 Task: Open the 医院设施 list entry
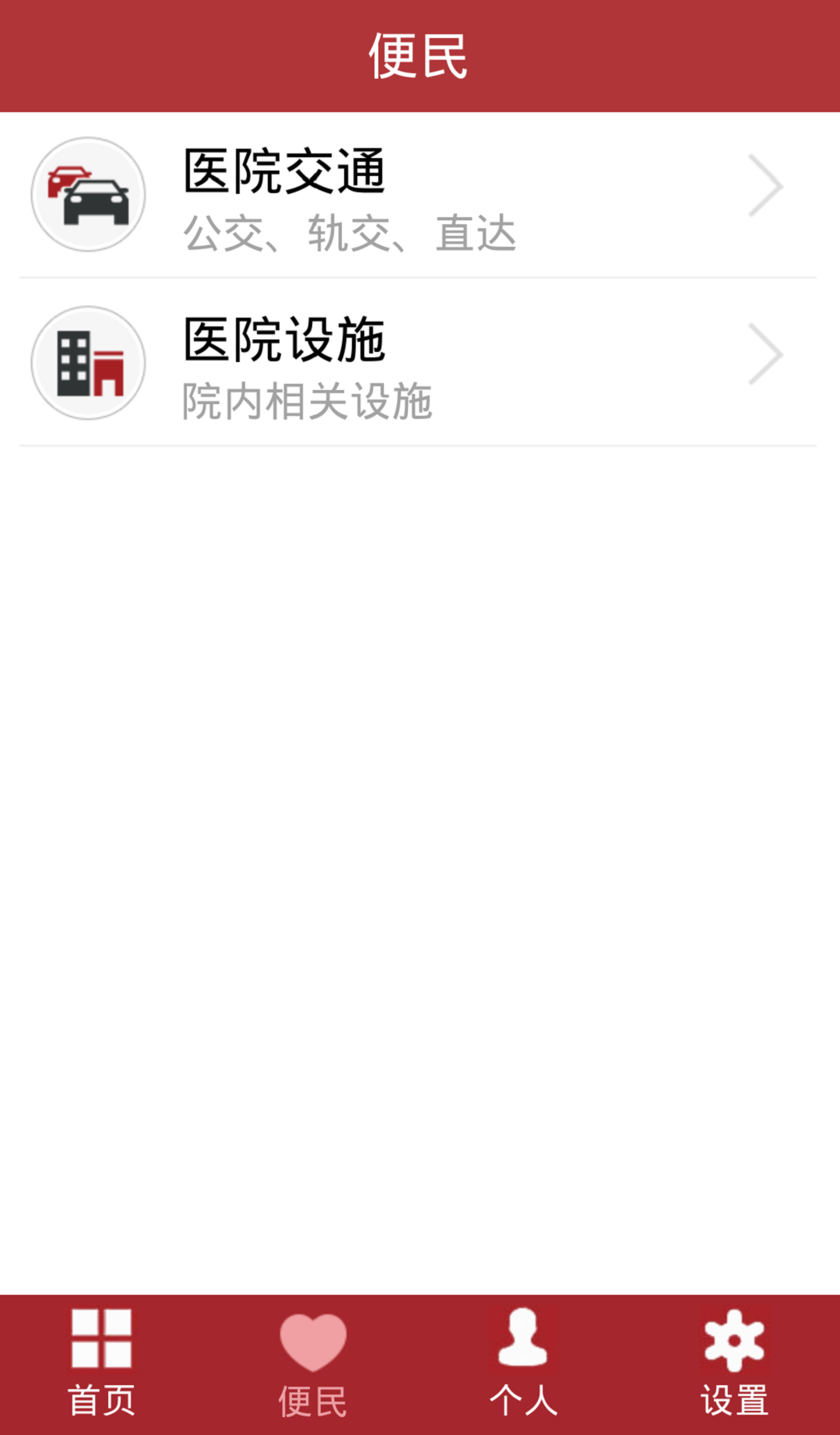(x=420, y=362)
